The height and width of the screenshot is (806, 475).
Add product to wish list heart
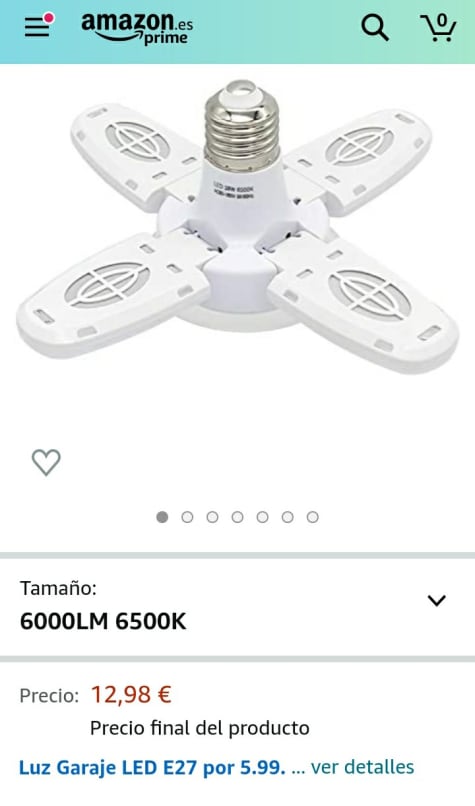[46, 462]
